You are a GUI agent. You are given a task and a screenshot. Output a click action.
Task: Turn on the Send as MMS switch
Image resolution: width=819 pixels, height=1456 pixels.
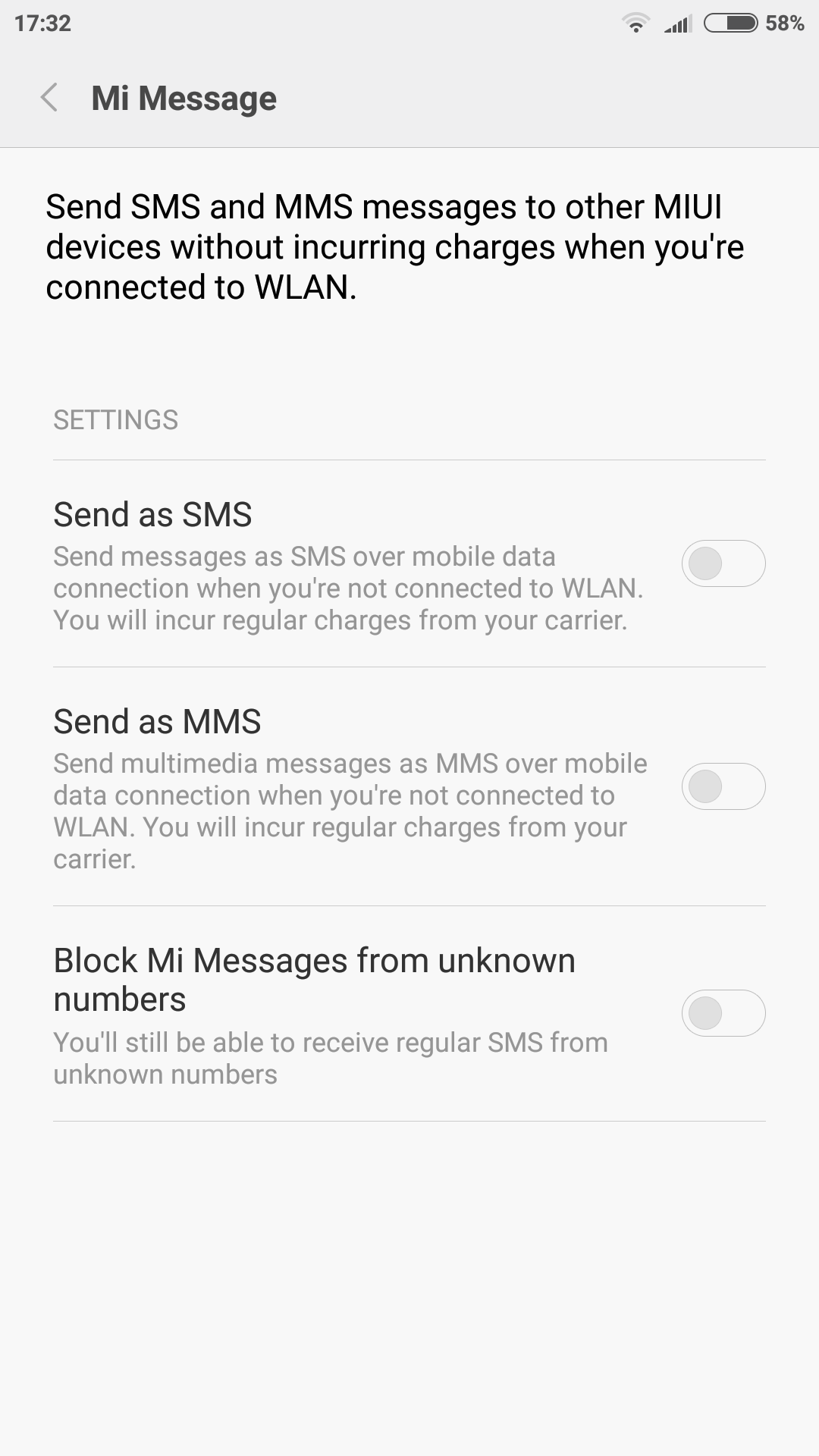point(723,786)
